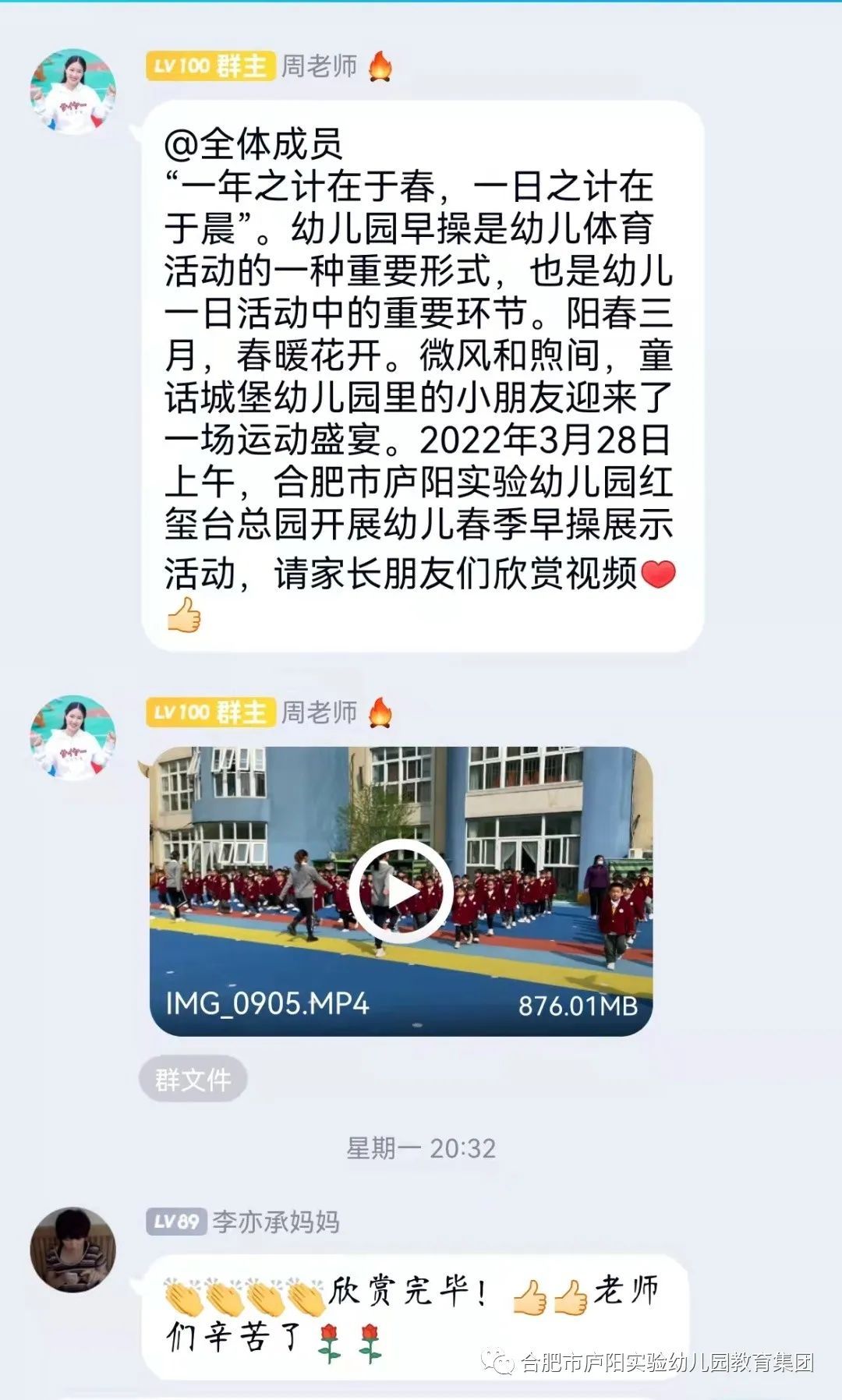This screenshot has height=1400, width=842.
Task: Open 李亦承妈妈's profile avatar
Action: pyautogui.click(x=73, y=1250)
